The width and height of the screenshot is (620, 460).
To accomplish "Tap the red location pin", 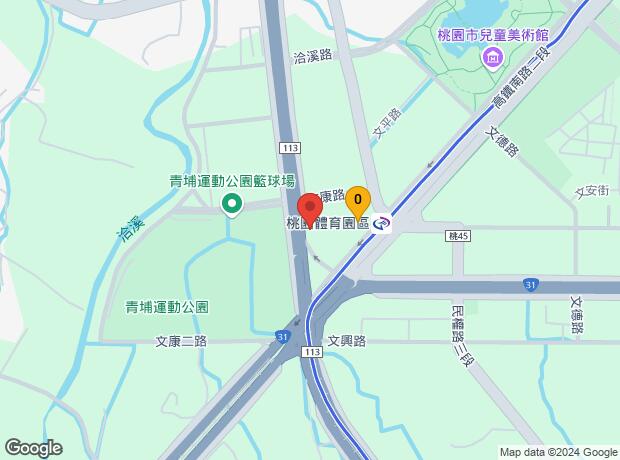I will point(310,208).
